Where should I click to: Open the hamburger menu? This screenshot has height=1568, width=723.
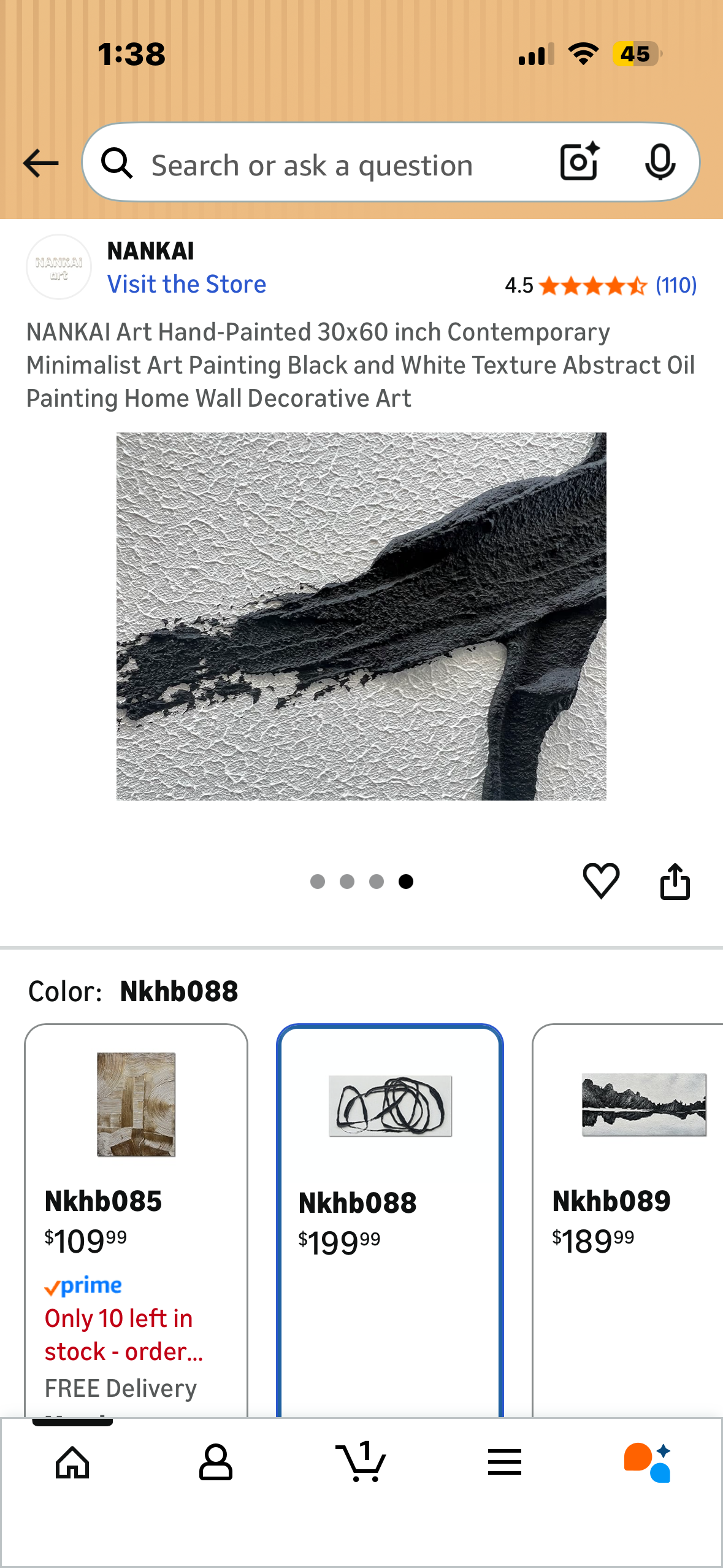click(x=505, y=1462)
